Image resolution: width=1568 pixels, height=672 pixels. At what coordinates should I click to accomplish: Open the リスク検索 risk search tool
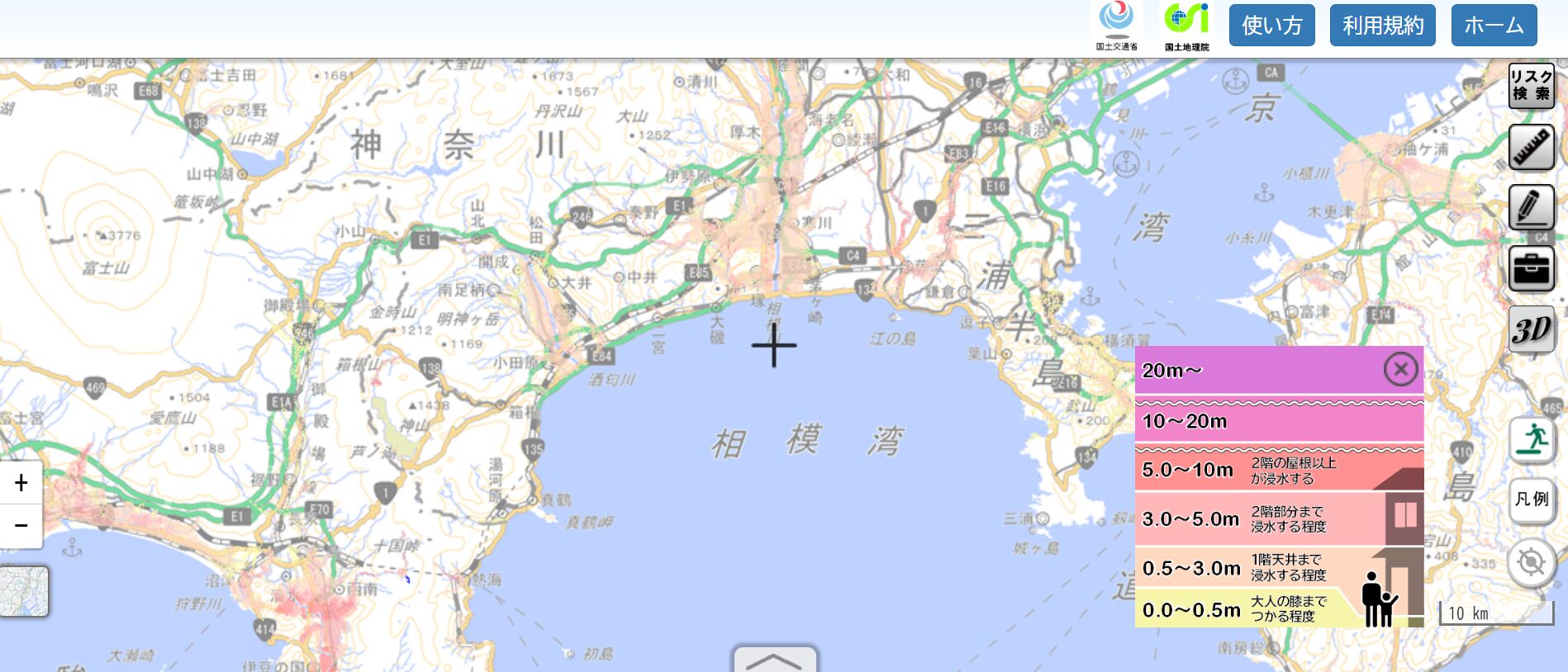pyautogui.click(x=1531, y=86)
